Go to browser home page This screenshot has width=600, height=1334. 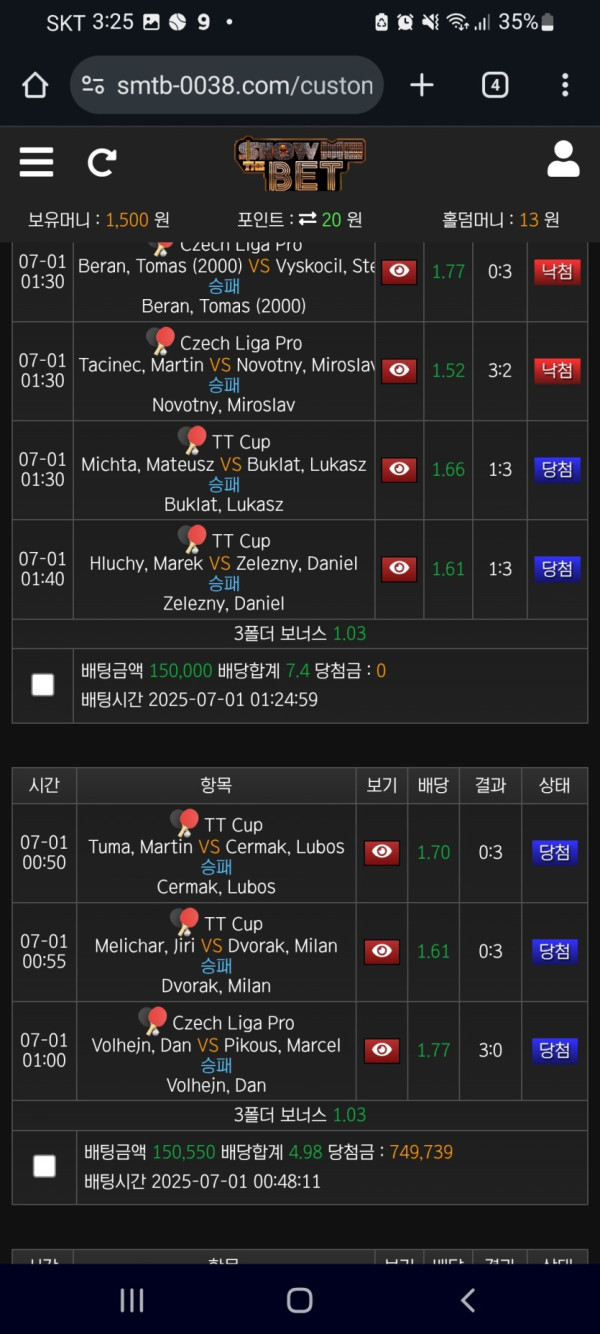click(35, 86)
